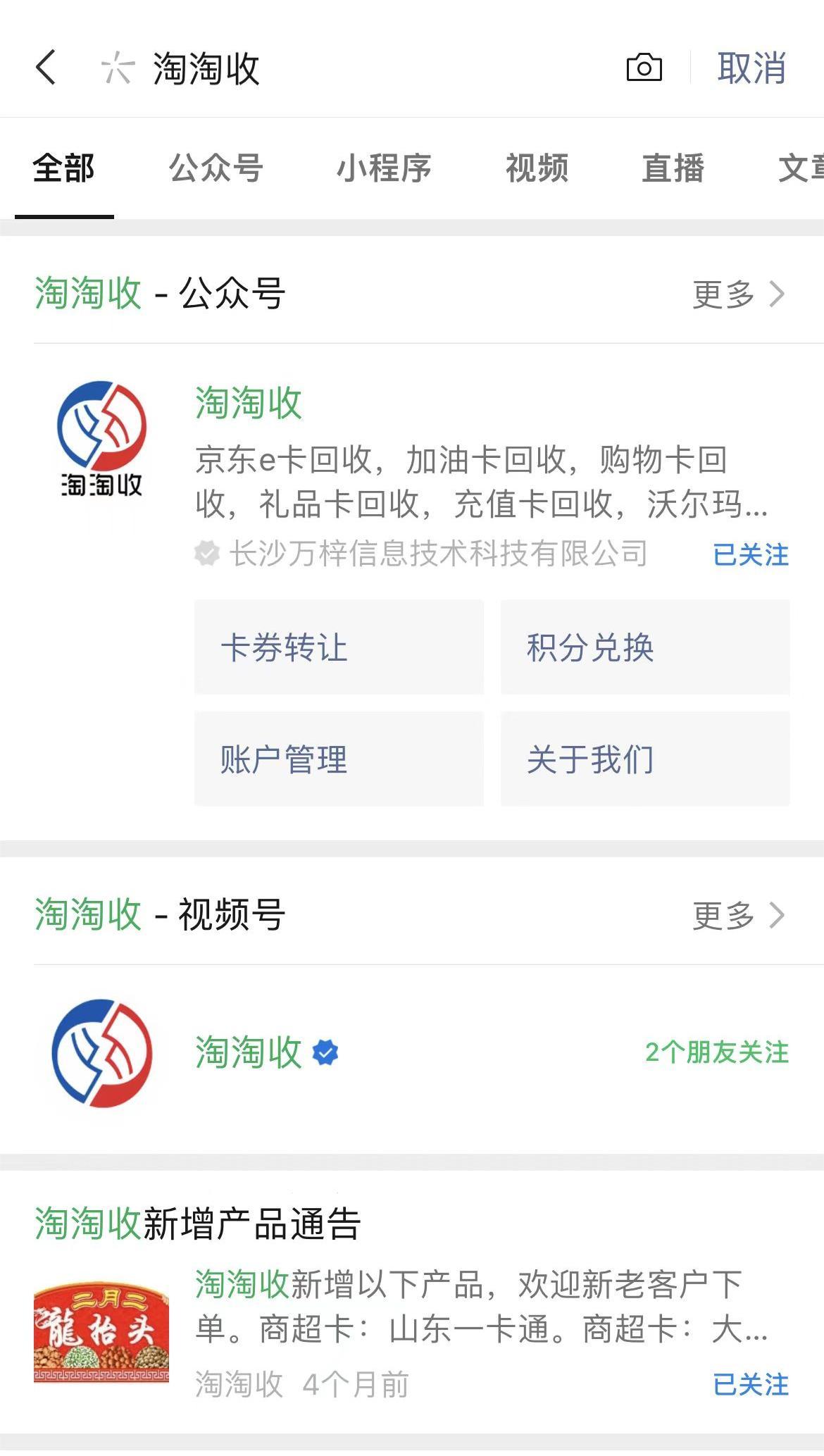
Task: Switch to the 视频 tab
Action: [537, 168]
